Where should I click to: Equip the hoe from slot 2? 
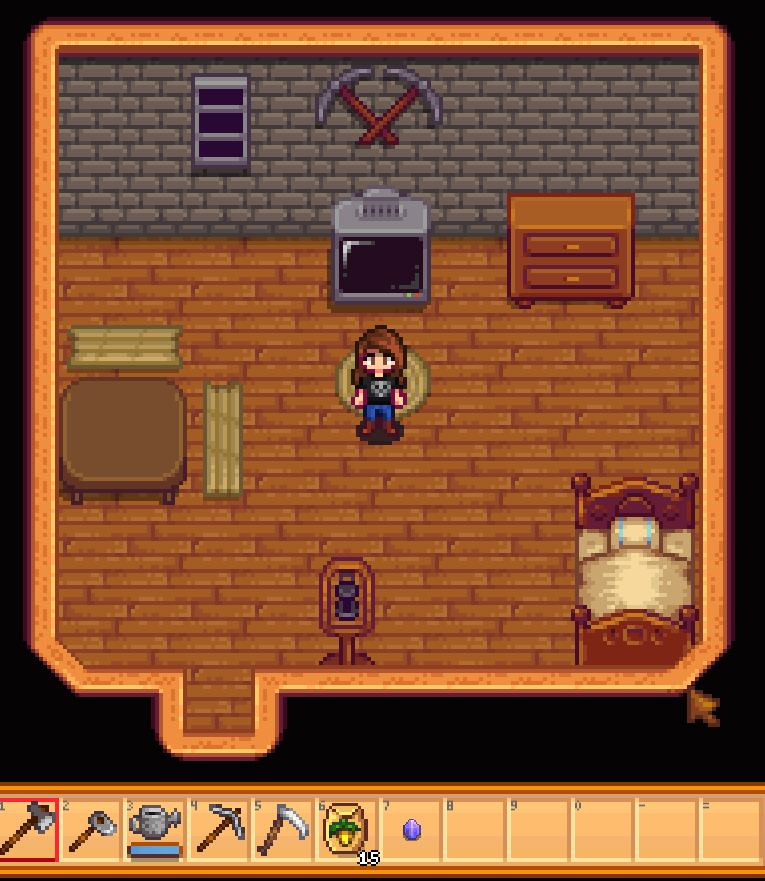coord(91,830)
